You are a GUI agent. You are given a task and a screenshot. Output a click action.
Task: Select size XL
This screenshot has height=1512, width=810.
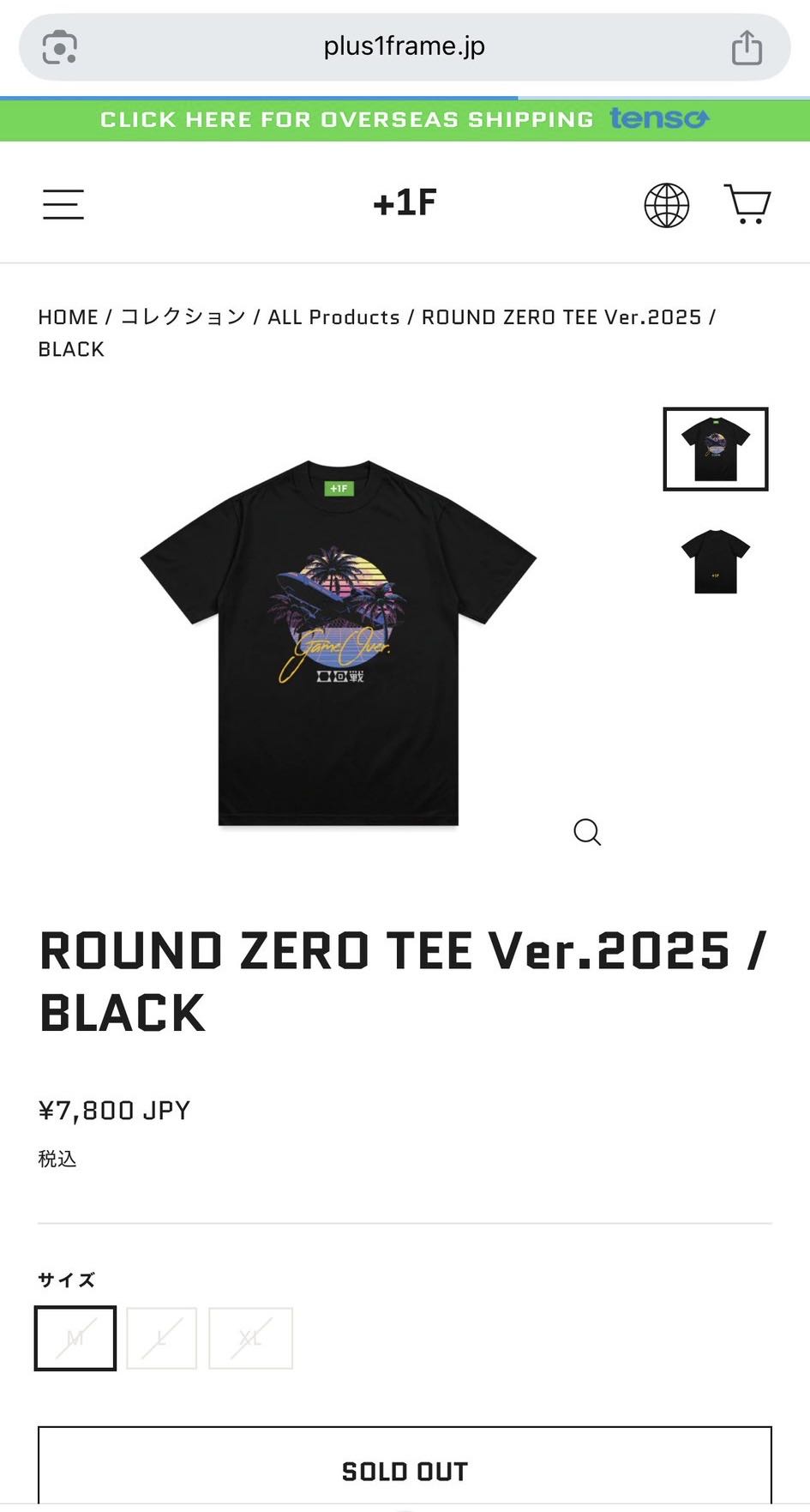click(250, 1338)
